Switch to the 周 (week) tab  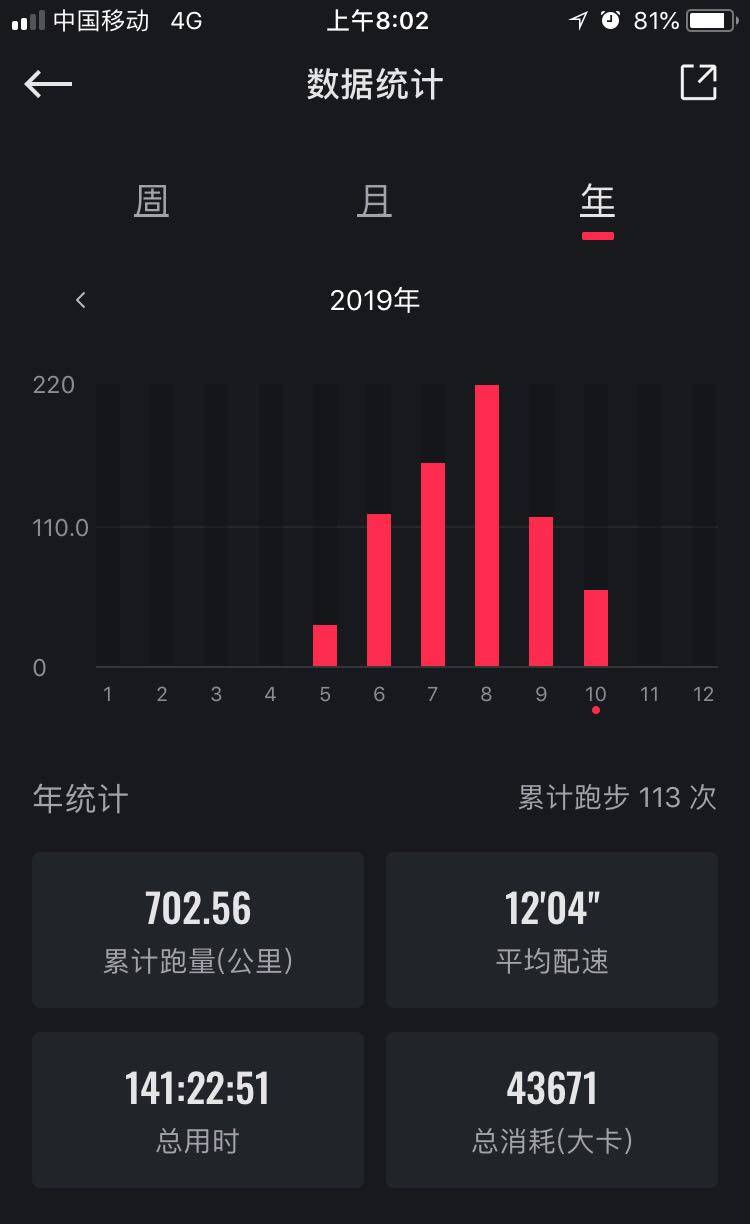pyautogui.click(x=152, y=203)
